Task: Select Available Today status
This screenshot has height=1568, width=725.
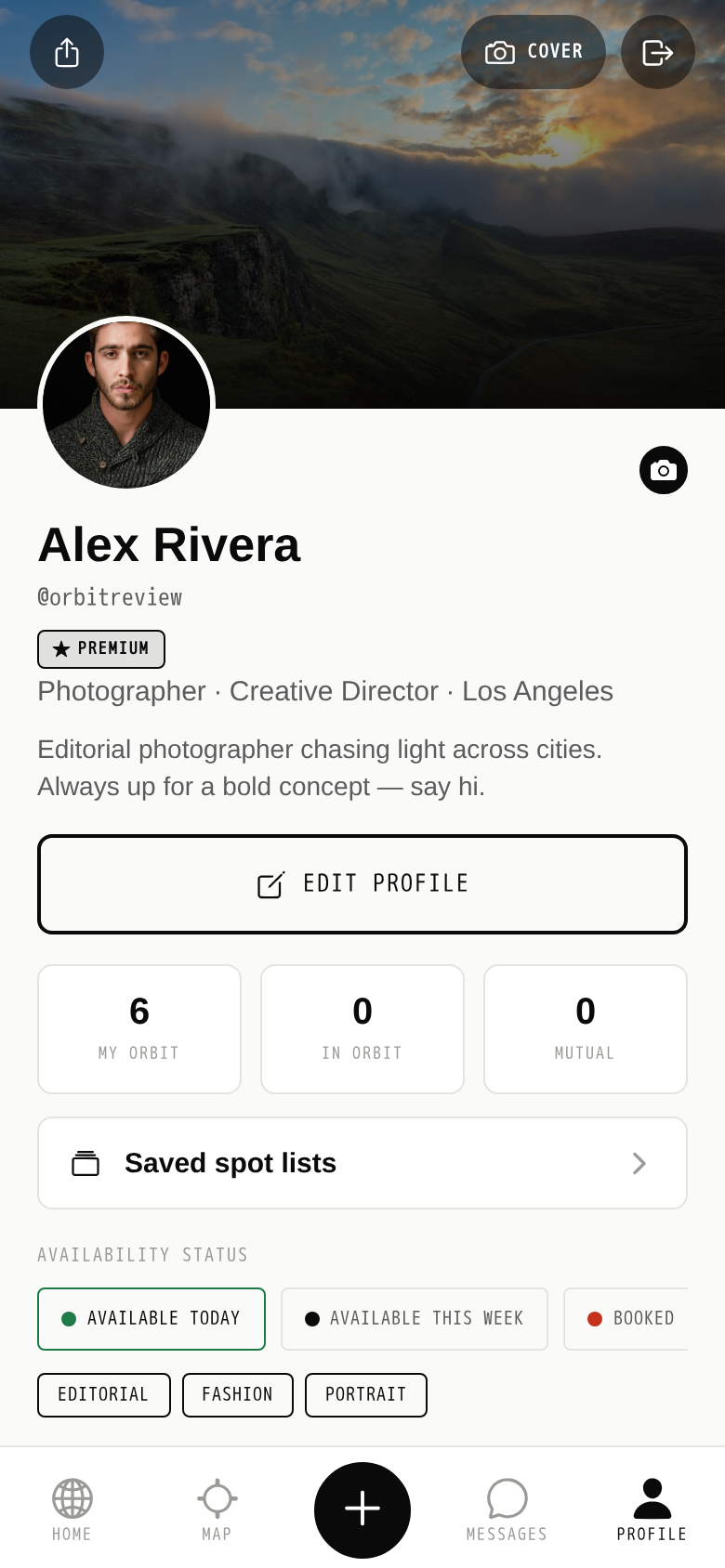Action: (152, 1319)
